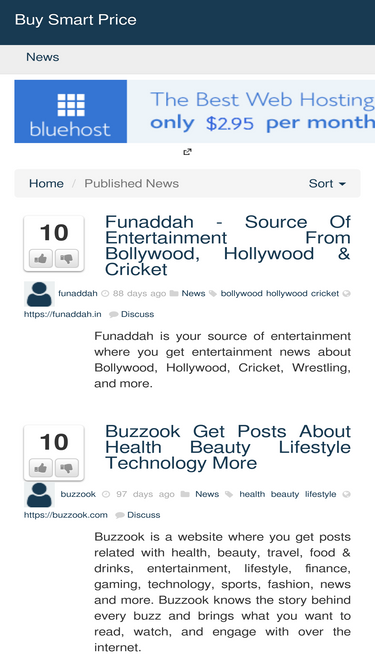375x667 pixels.
Task: Open the Funaddah article title
Action: click(227, 245)
